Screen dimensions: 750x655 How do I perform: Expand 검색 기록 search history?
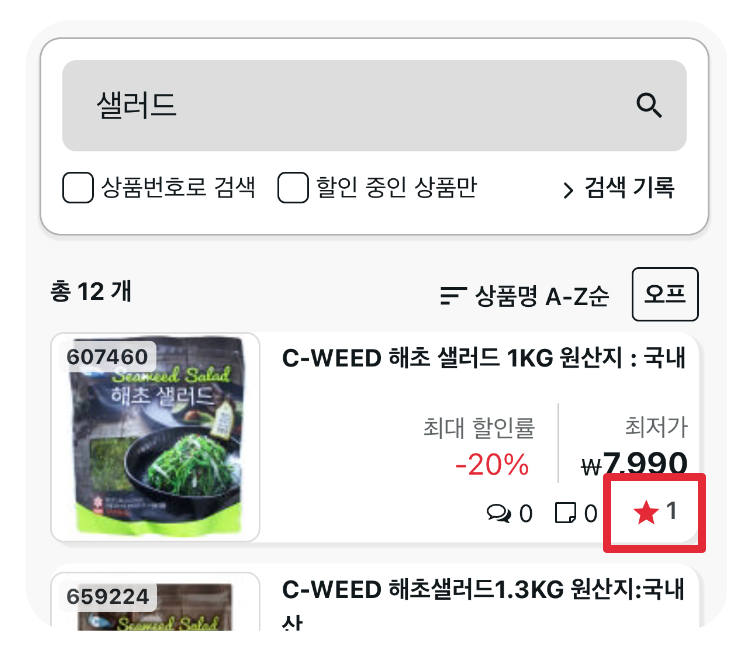pyautogui.click(x=617, y=187)
